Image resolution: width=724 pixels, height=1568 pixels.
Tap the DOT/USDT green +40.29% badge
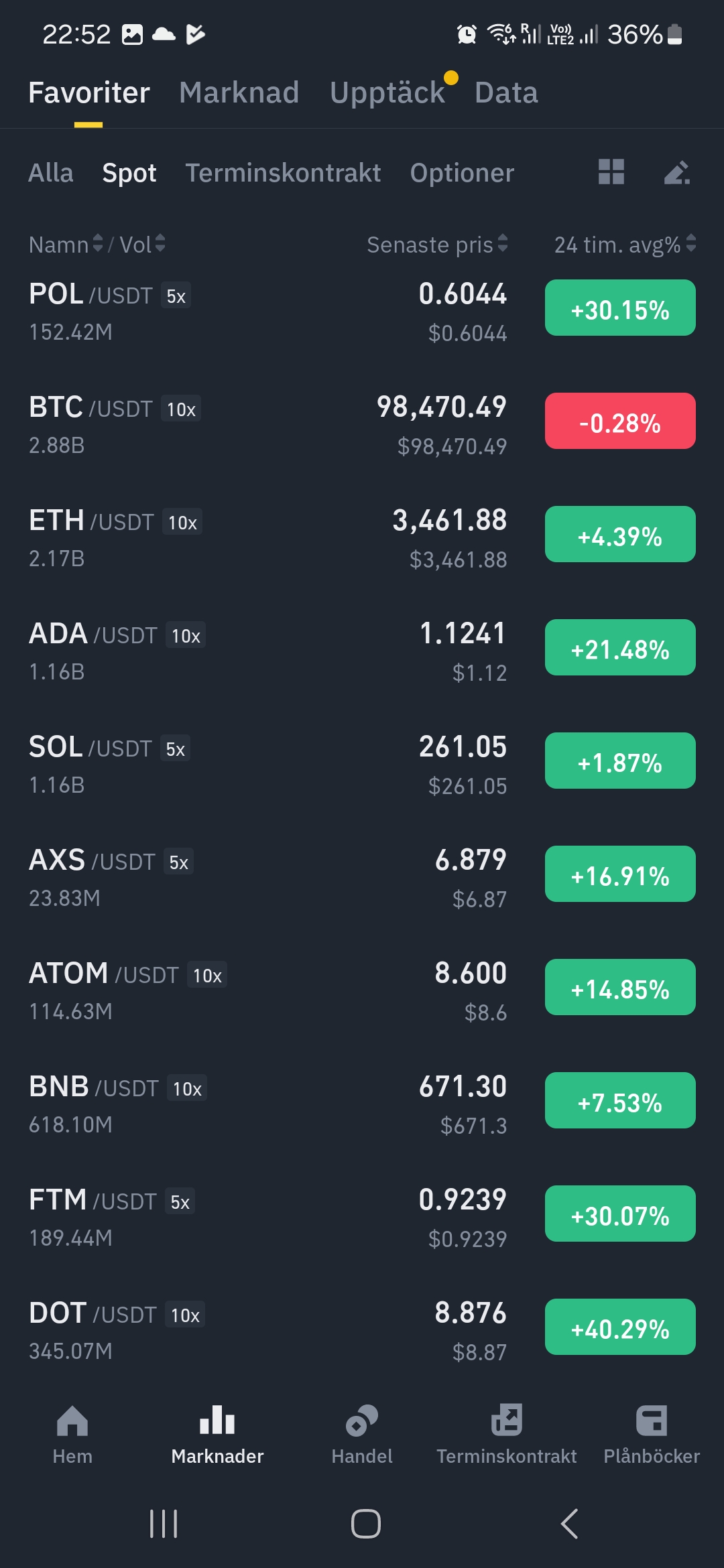619,1328
